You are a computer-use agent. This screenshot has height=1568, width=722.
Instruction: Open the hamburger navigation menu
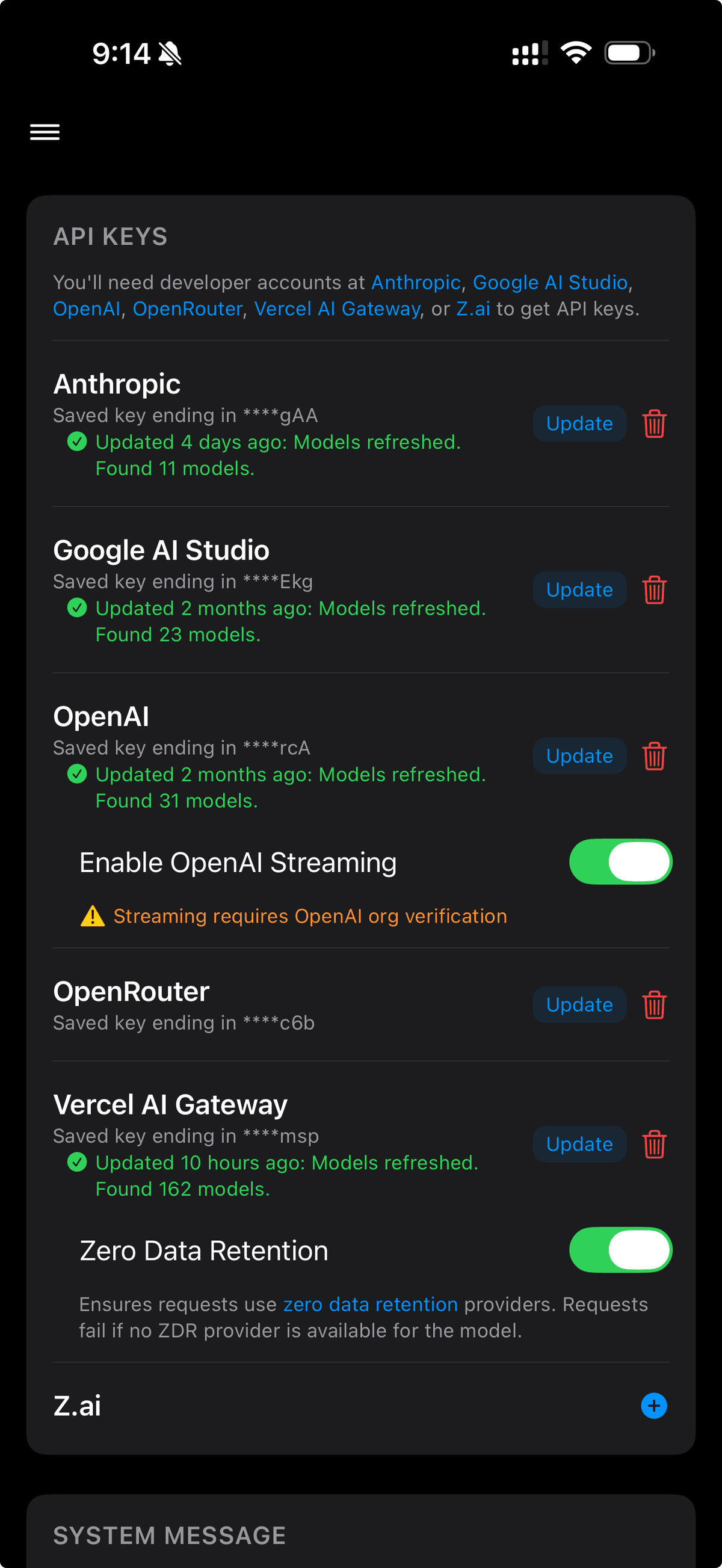pyautogui.click(x=45, y=132)
